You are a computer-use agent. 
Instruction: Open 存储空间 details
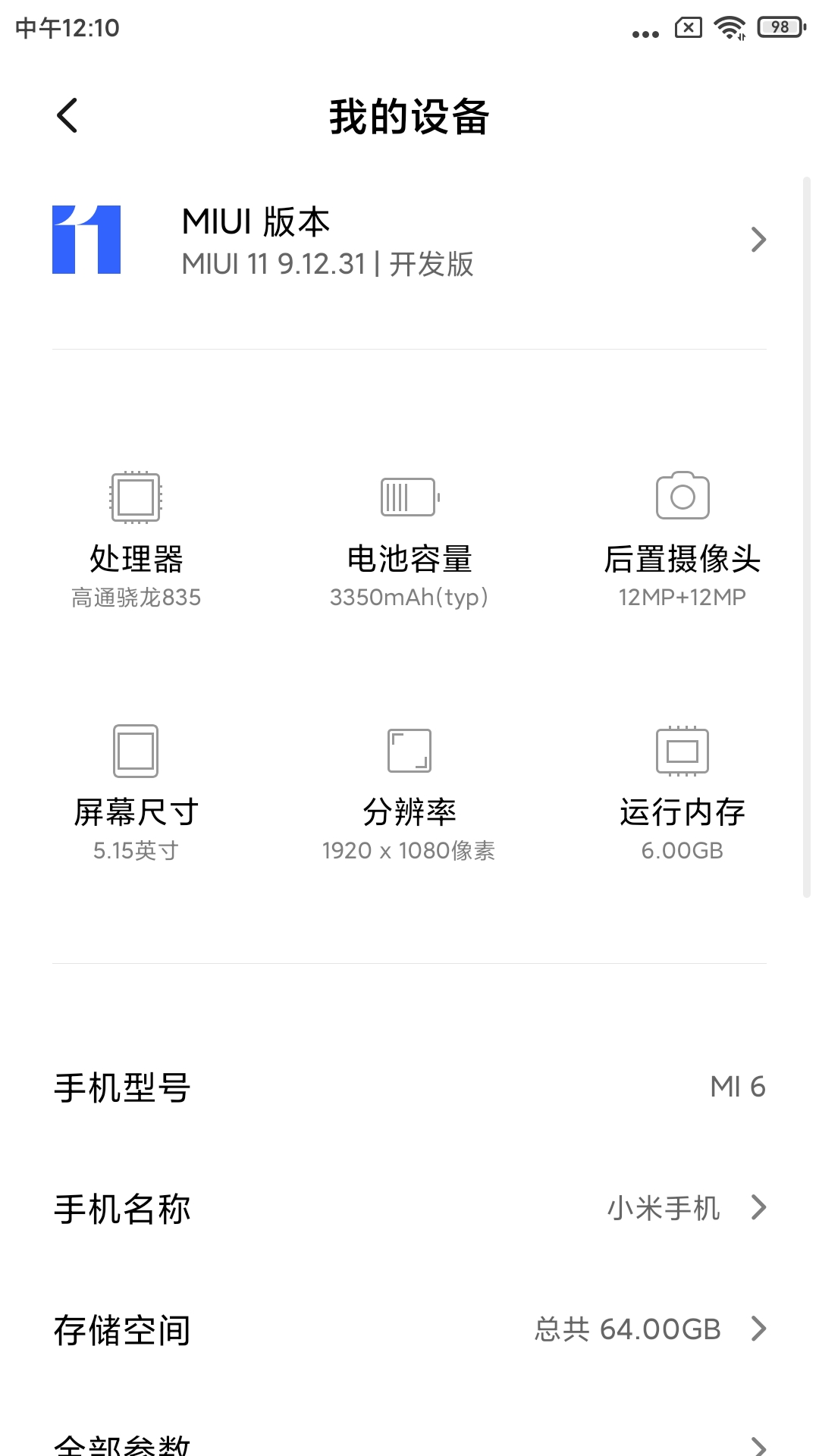click(x=409, y=1329)
